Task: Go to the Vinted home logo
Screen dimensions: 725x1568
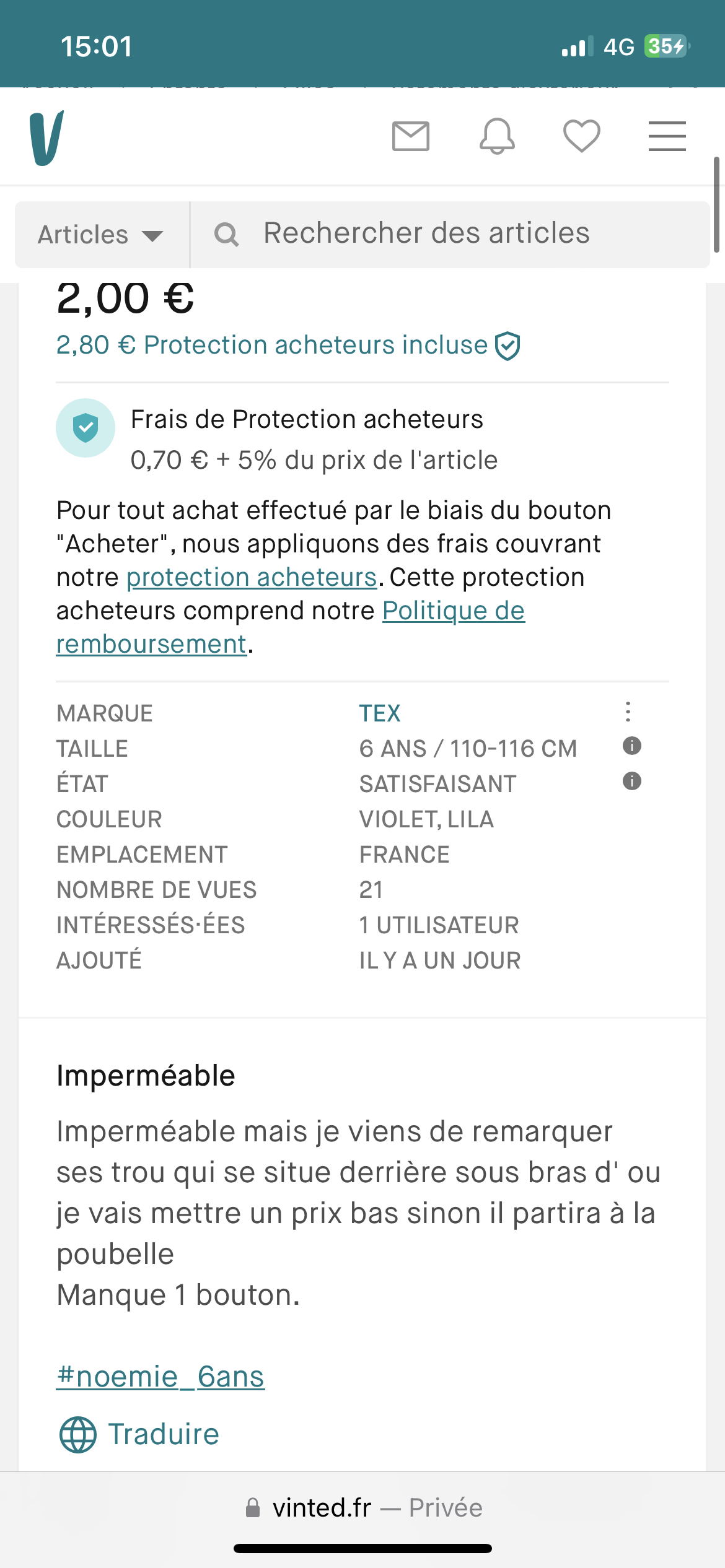Action: click(46, 137)
